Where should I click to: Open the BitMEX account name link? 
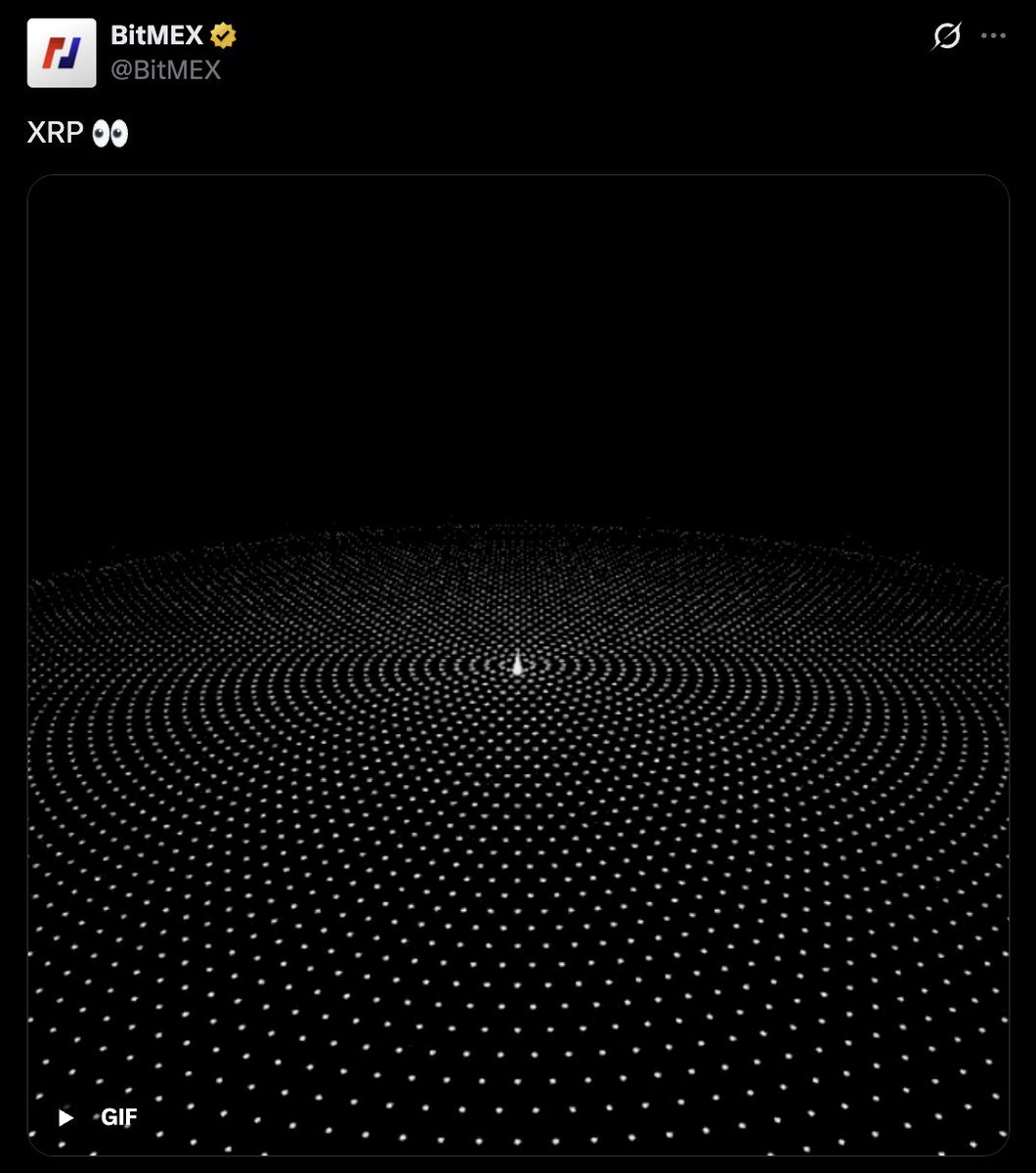156,36
